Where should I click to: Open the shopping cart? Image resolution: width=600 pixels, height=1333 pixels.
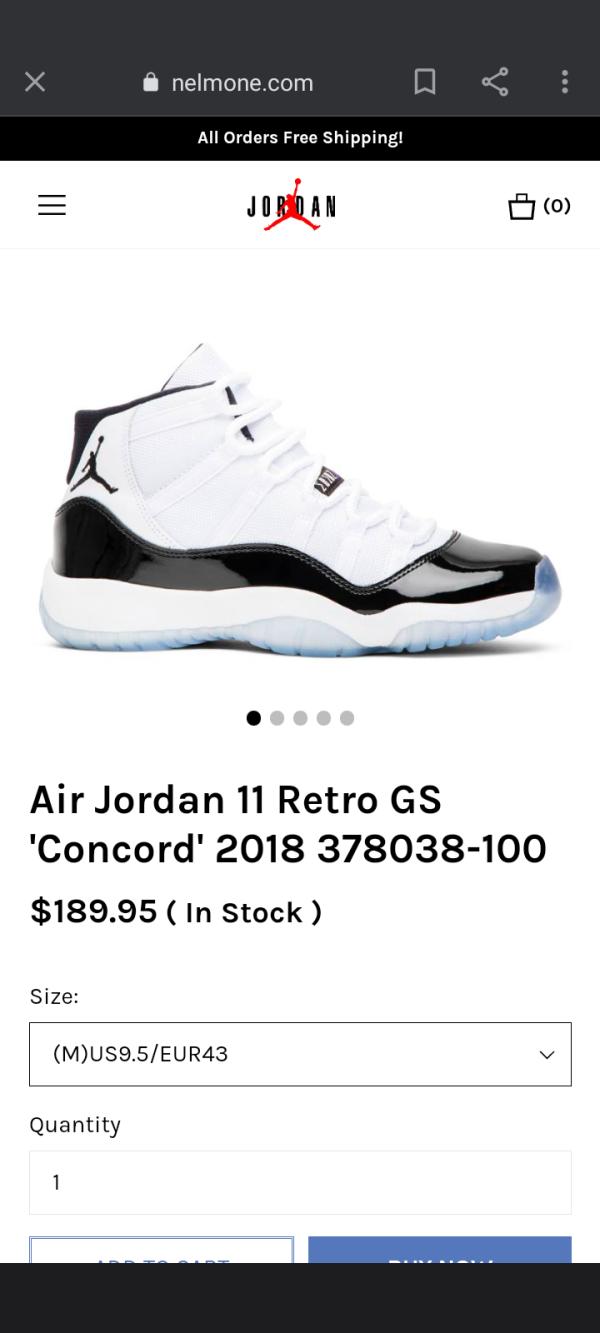pos(539,206)
